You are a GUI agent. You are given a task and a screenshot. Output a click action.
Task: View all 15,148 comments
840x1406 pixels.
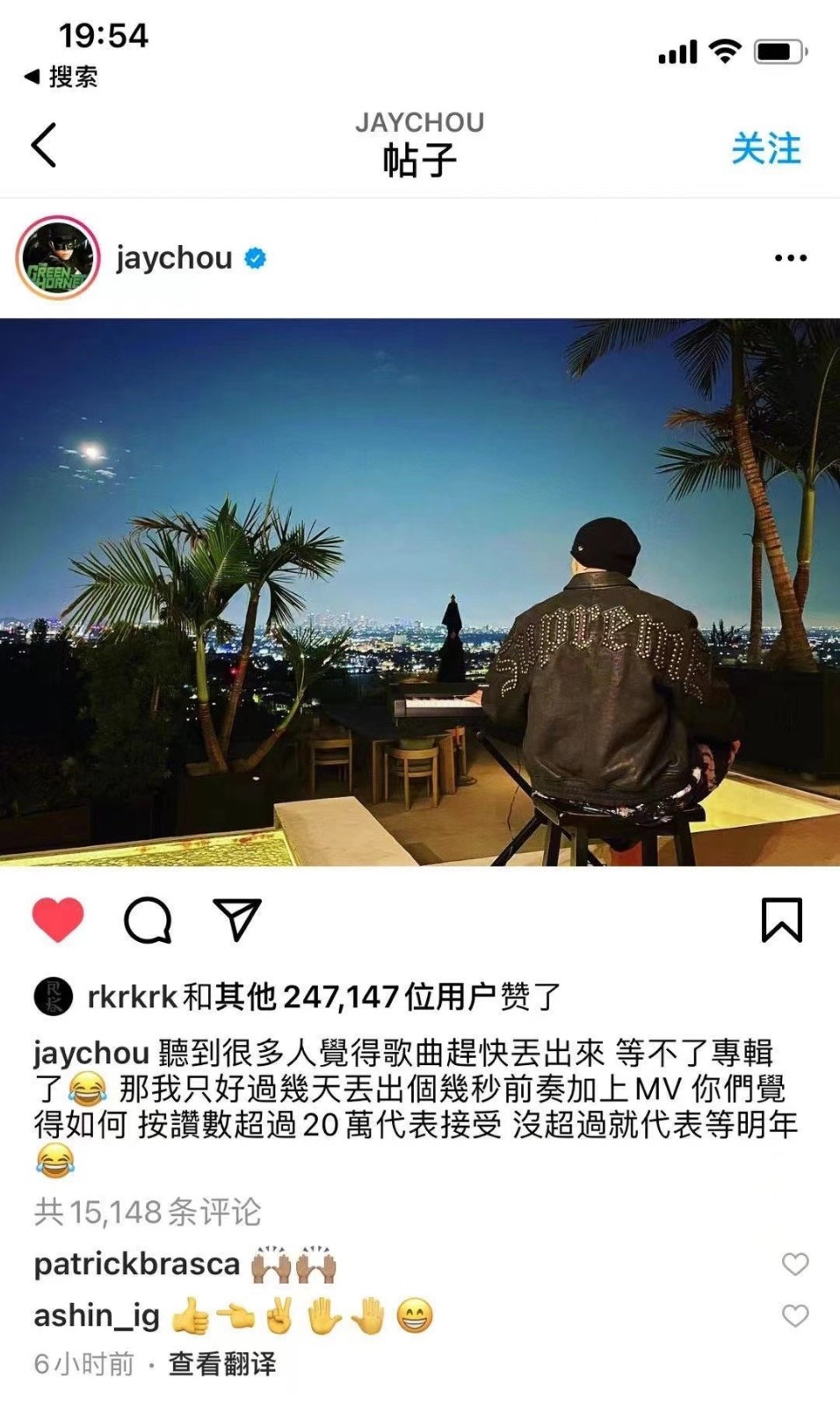coord(148,1212)
